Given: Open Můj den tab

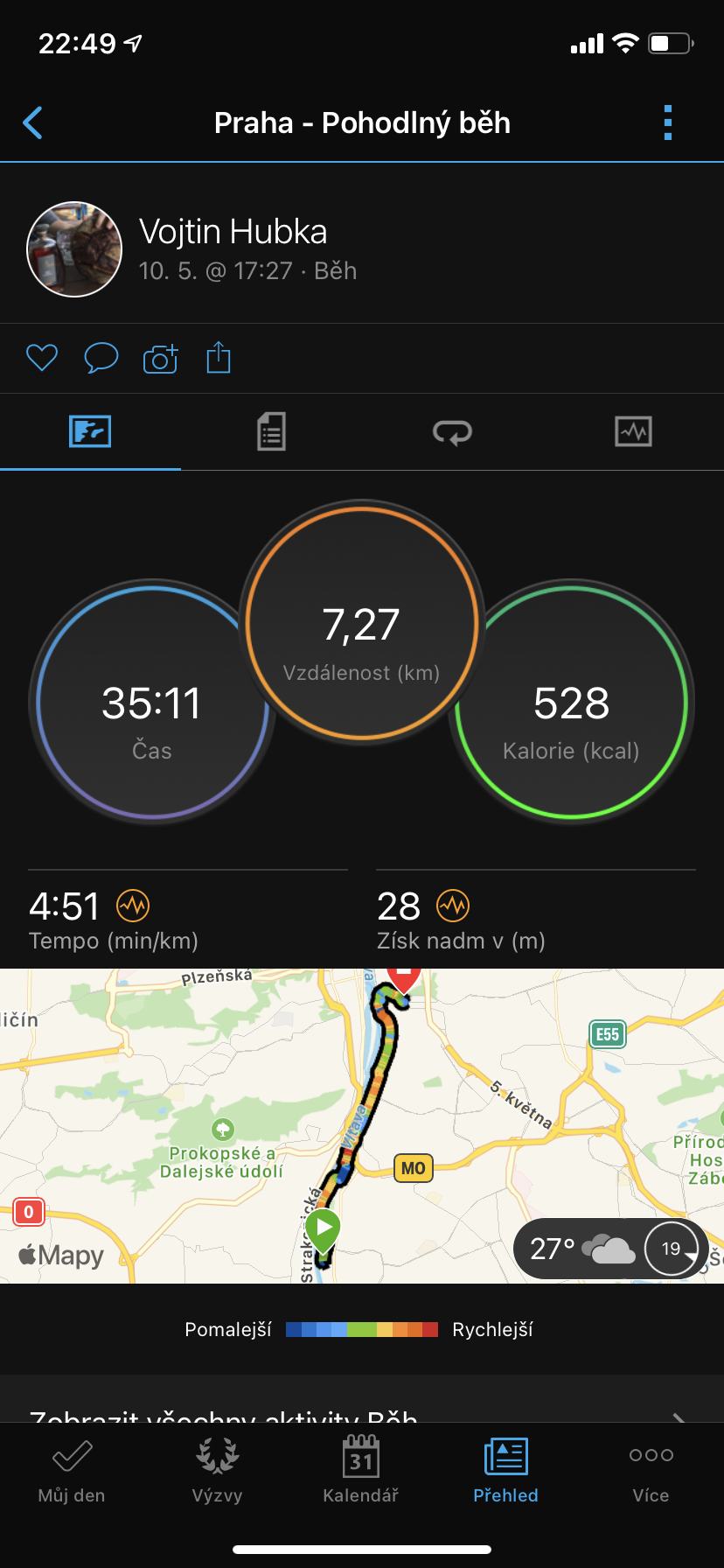Looking at the screenshot, I should click(x=72, y=1472).
